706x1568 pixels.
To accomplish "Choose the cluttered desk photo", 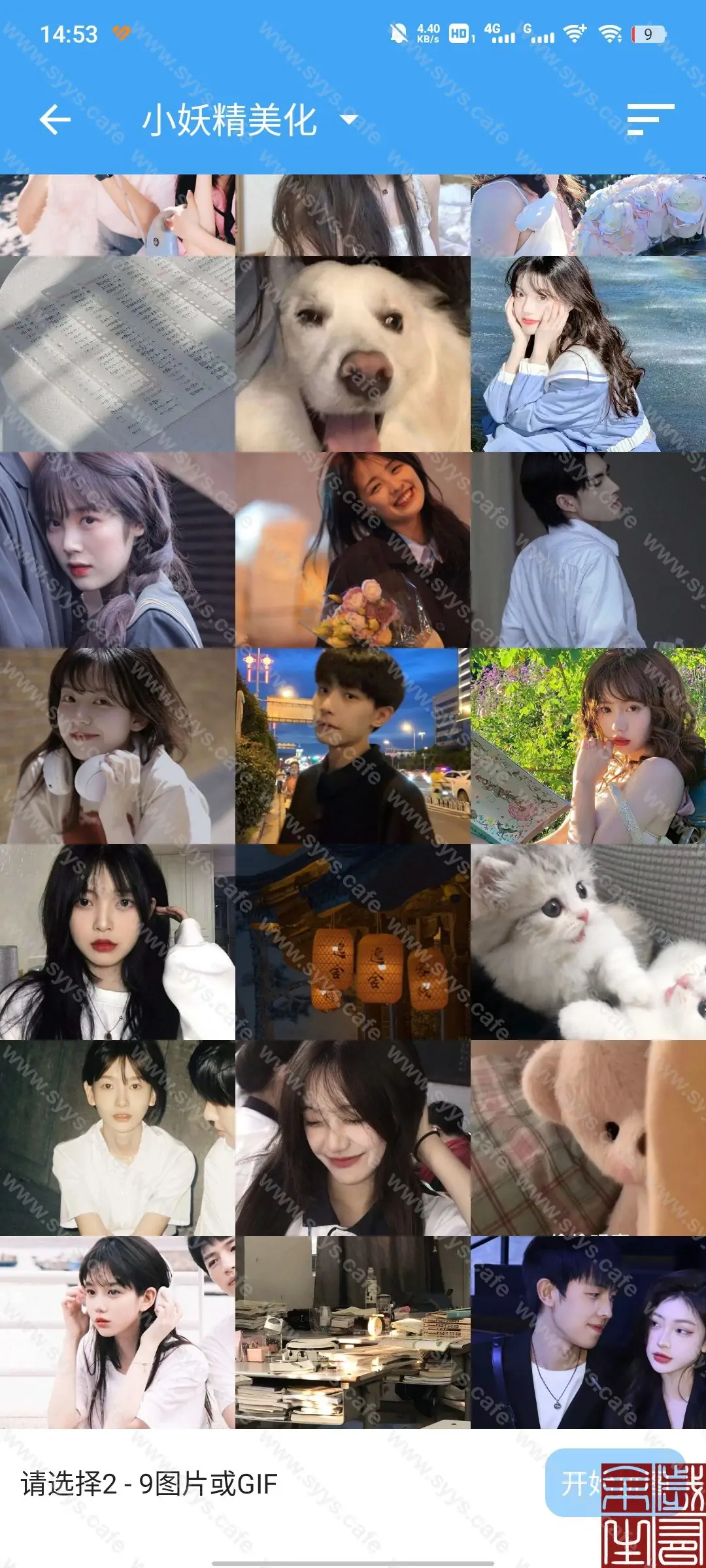I will [353, 1331].
